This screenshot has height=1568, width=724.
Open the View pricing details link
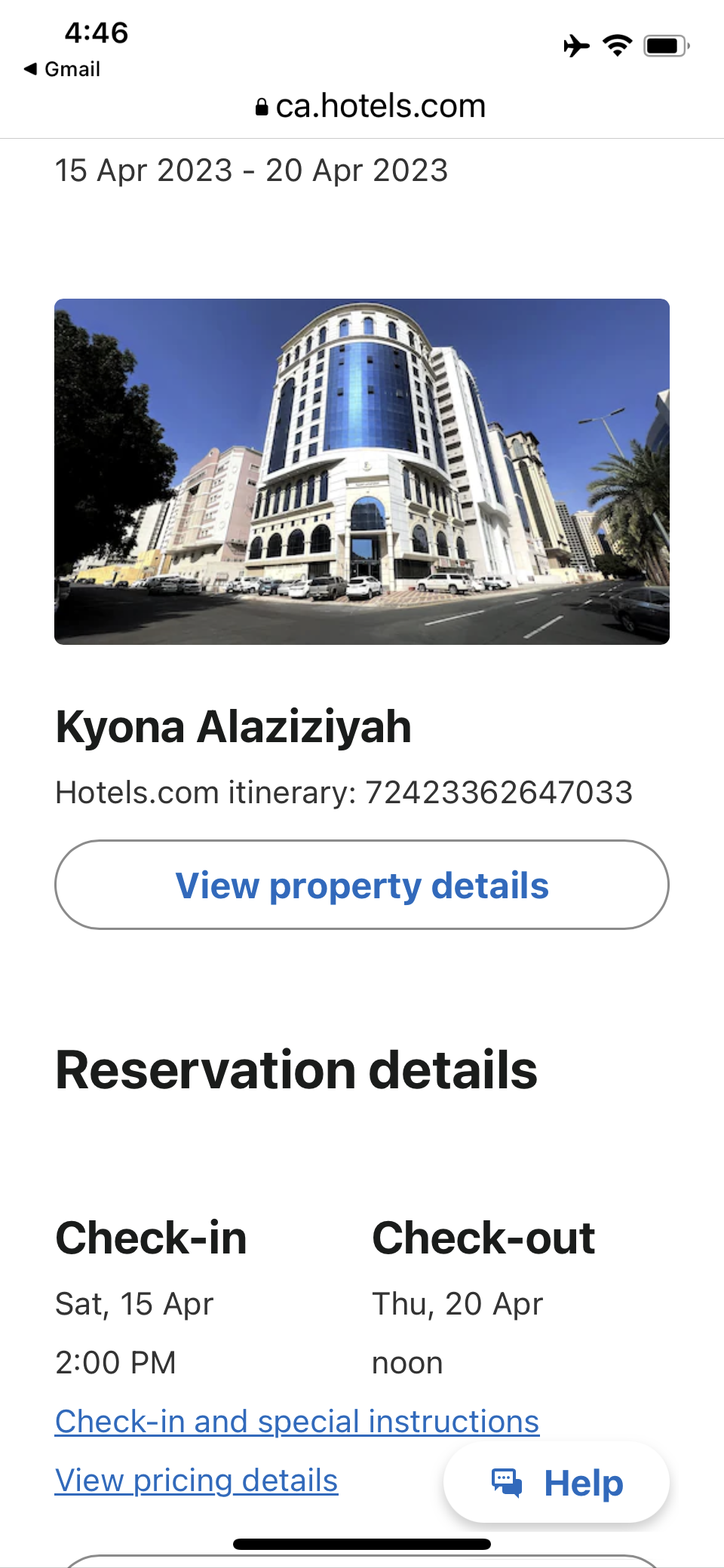tap(197, 1481)
